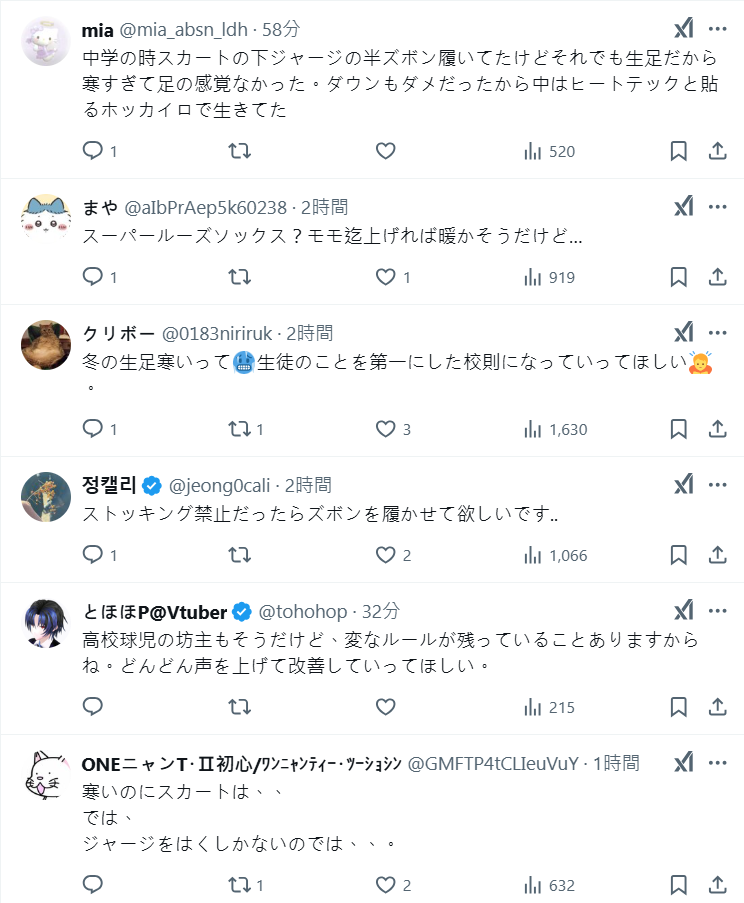The width and height of the screenshot is (744, 903).
Task: Open まや's profile avatar
Action: 44,216
